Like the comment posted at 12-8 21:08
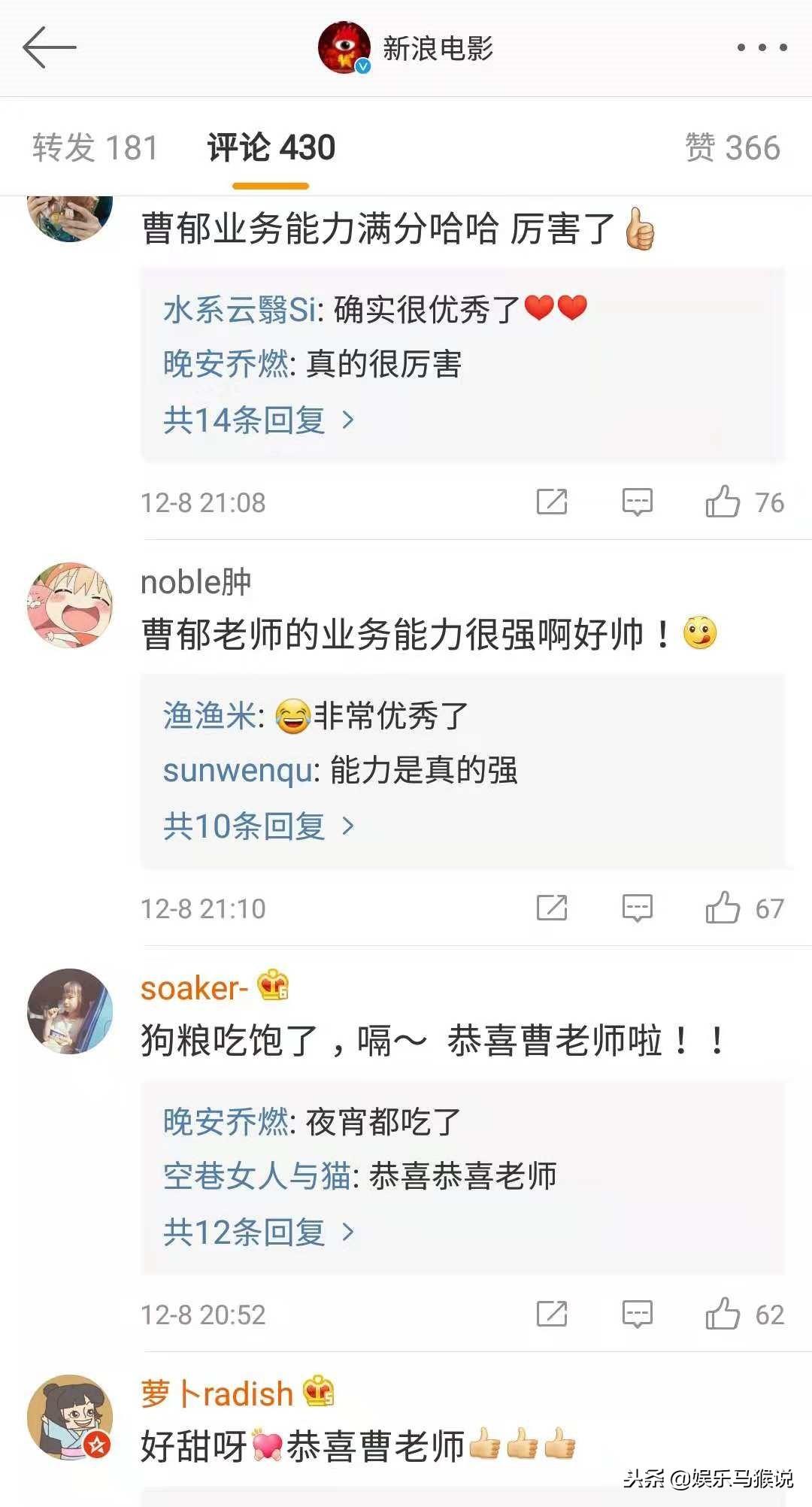This screenshot has width=812, height=1507. [x=744, y=502]
